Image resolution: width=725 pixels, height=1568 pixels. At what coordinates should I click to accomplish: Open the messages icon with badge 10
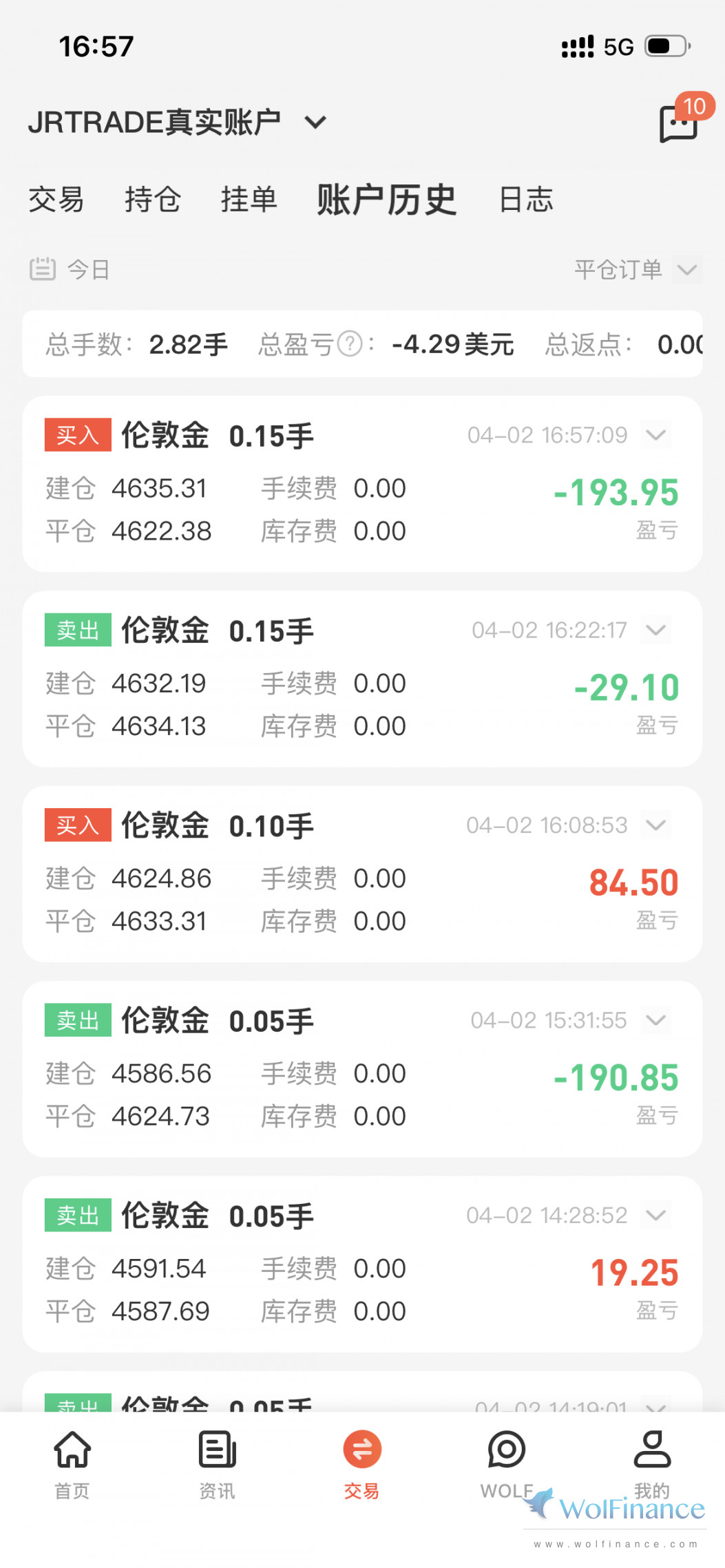pyautogui.click(x=680, y=123)
